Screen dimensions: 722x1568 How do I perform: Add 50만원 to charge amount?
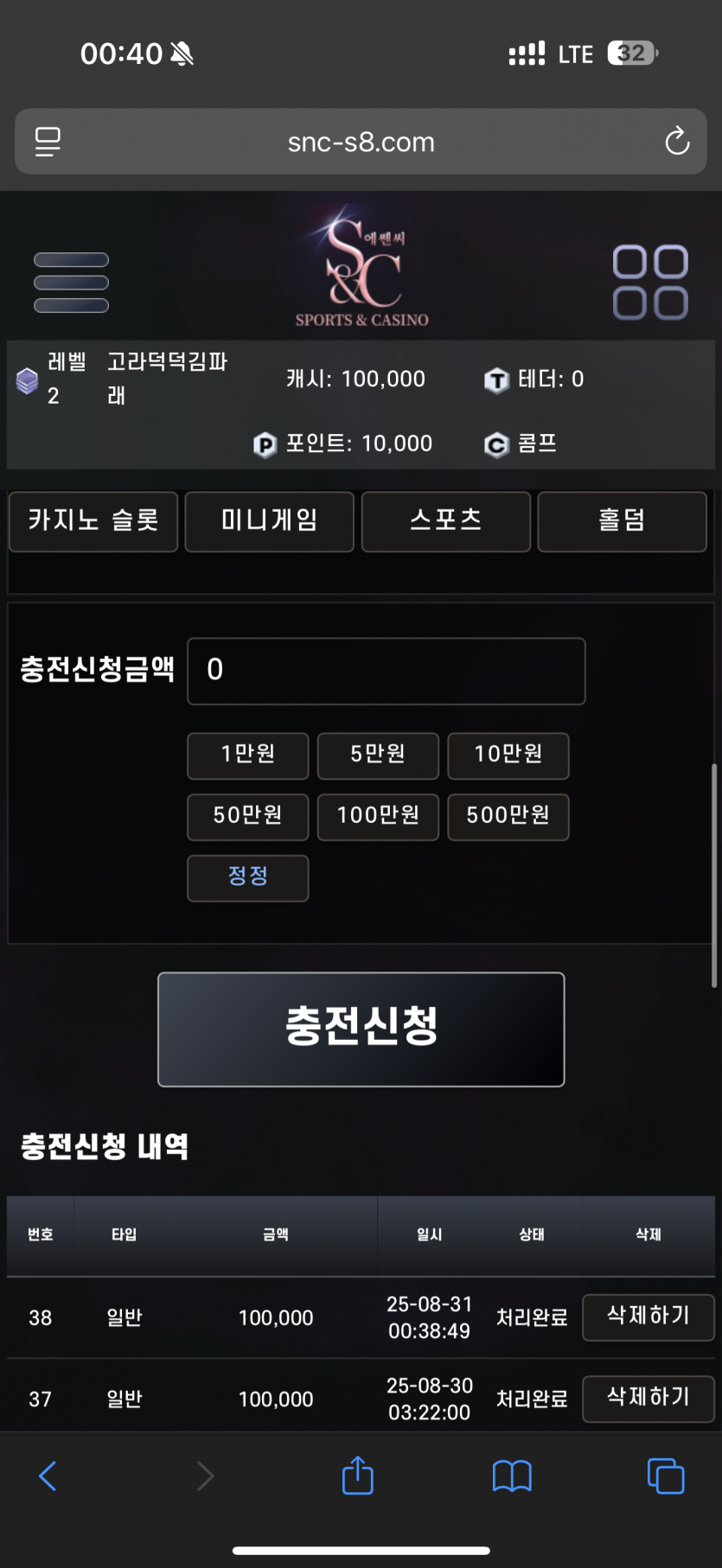point(248,817)
